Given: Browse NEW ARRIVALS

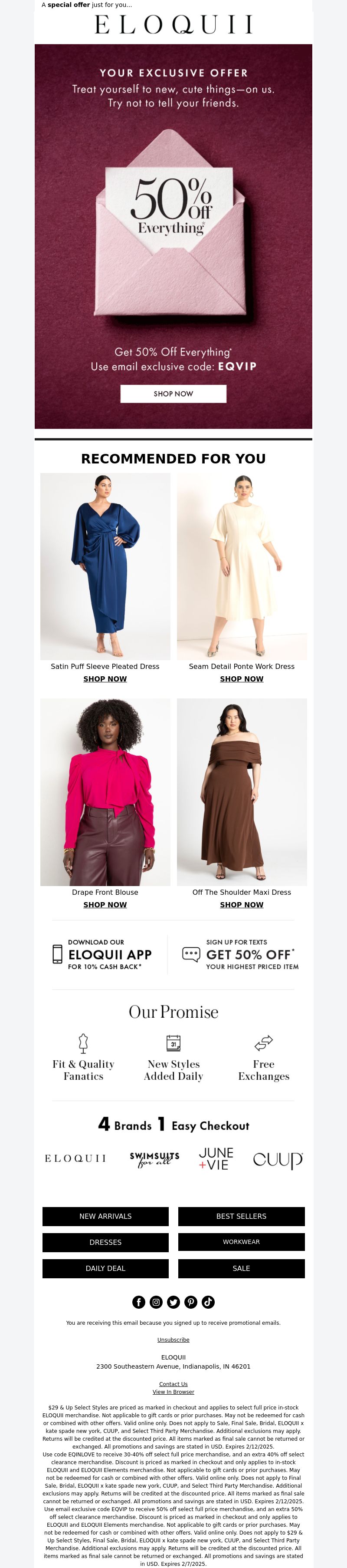Looking at the screenshot, I should pyautogui.click(x=105, y=1216).
